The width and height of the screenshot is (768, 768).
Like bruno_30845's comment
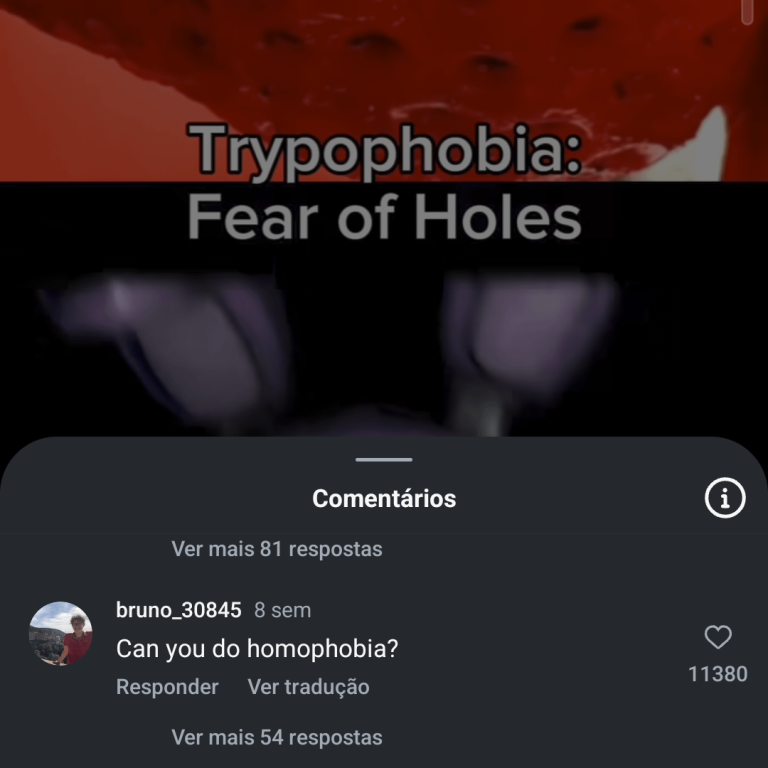click(x=717, y=637)
